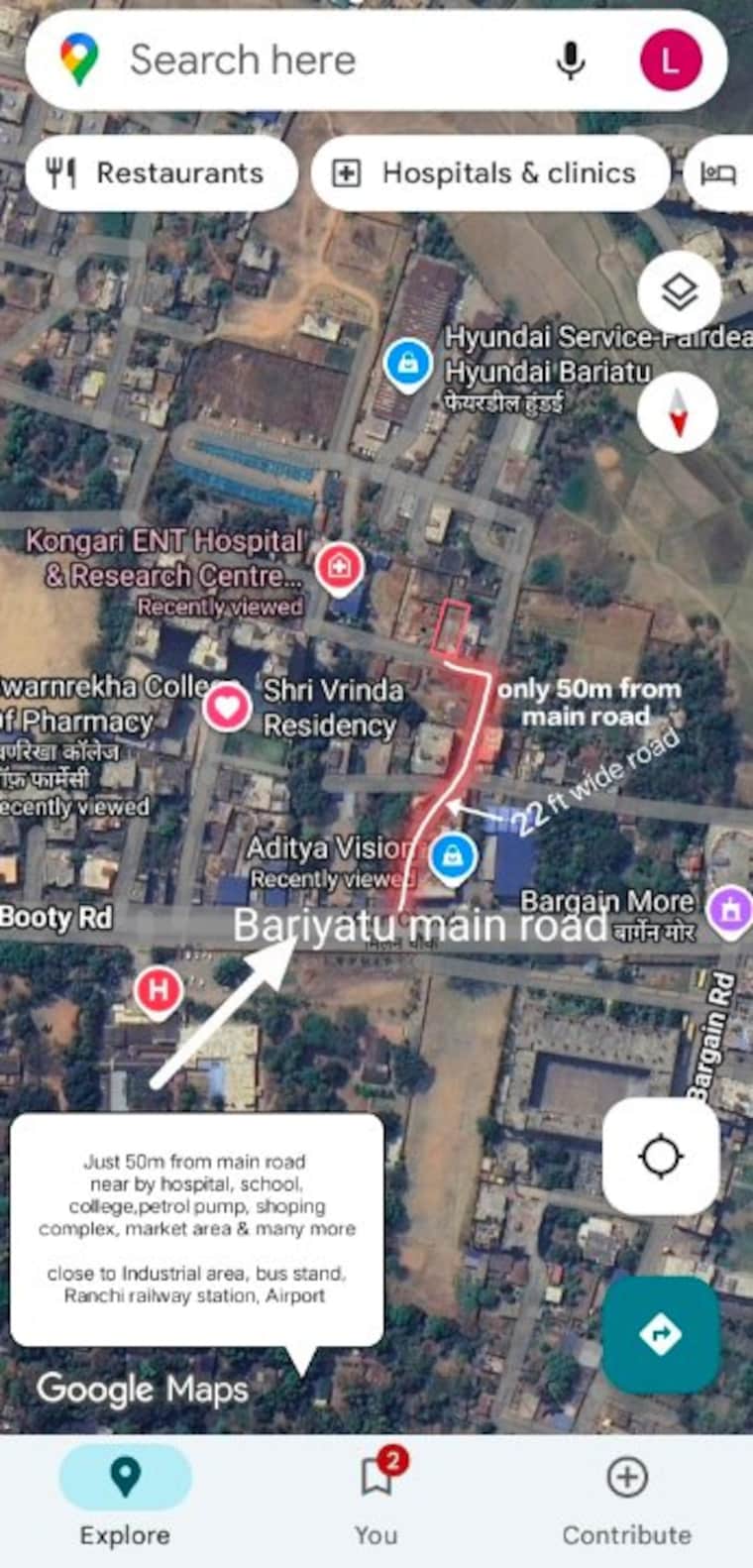
Task: Open the Google Maps home icon
Action: [x=78, y=58]
